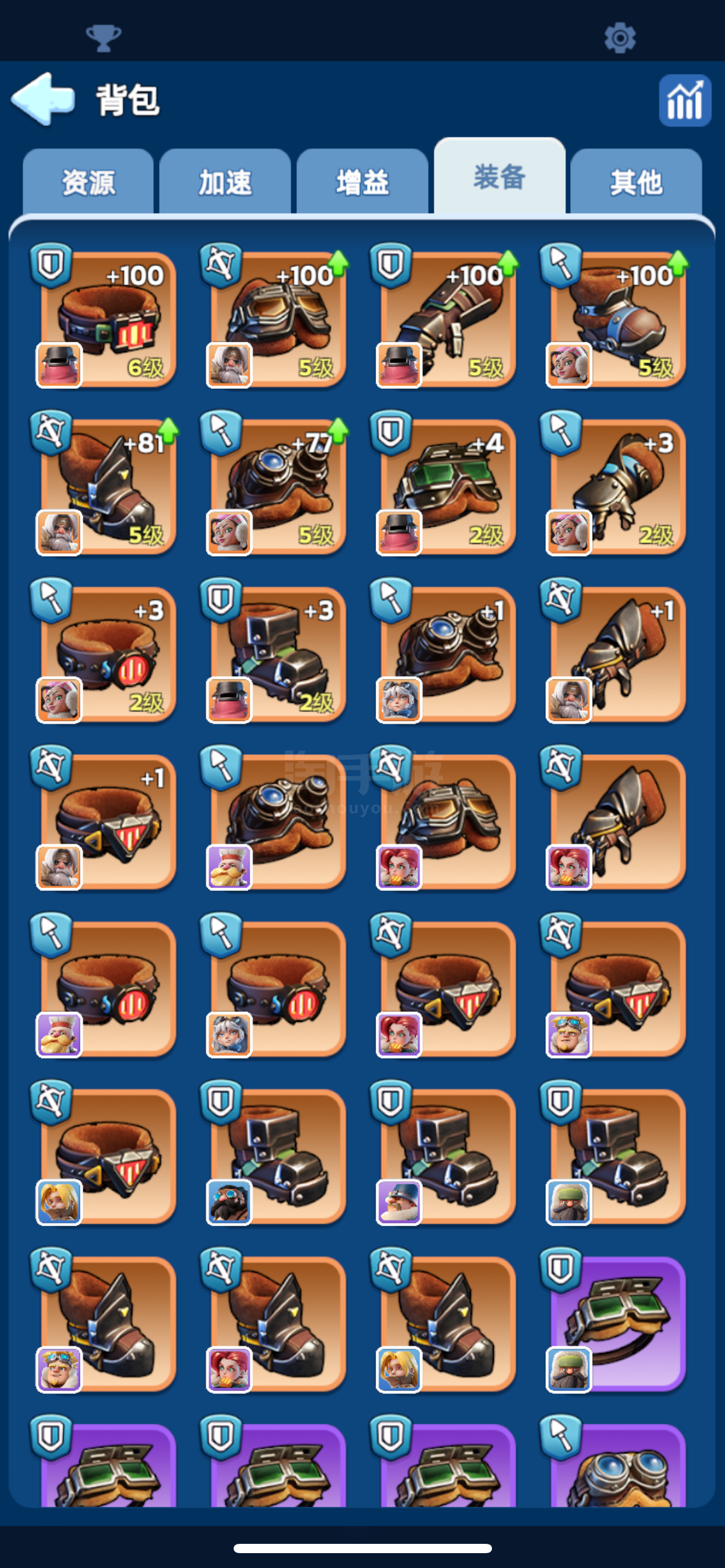Open the +100 goggles at 5级

[x=275, y=317]
